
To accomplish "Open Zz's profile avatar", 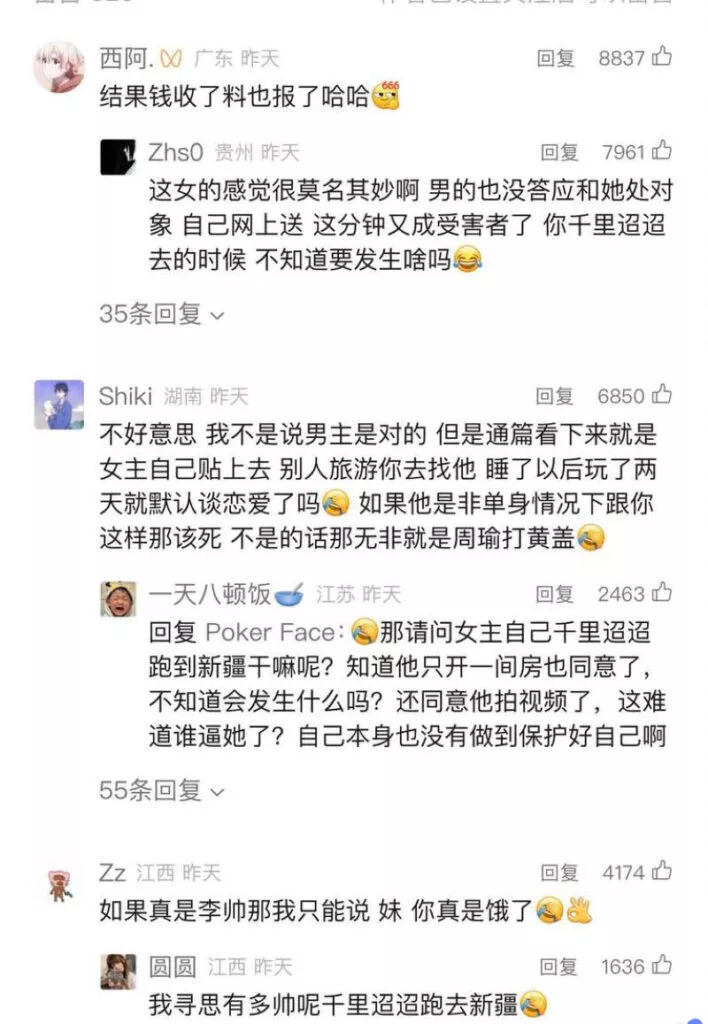I will pyautogui.click(x=59, y=884).
